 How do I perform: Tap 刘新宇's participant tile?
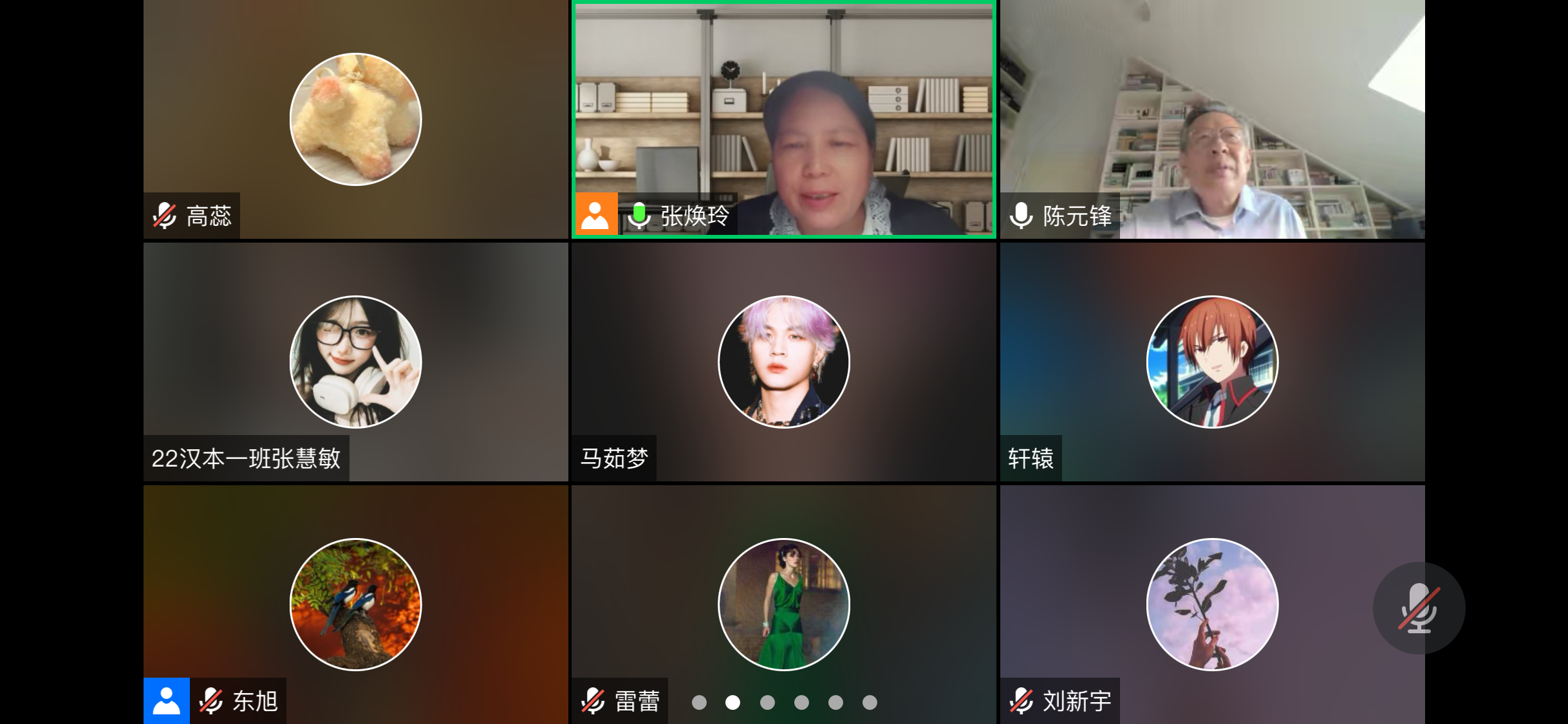click(x=1212, y=604)
